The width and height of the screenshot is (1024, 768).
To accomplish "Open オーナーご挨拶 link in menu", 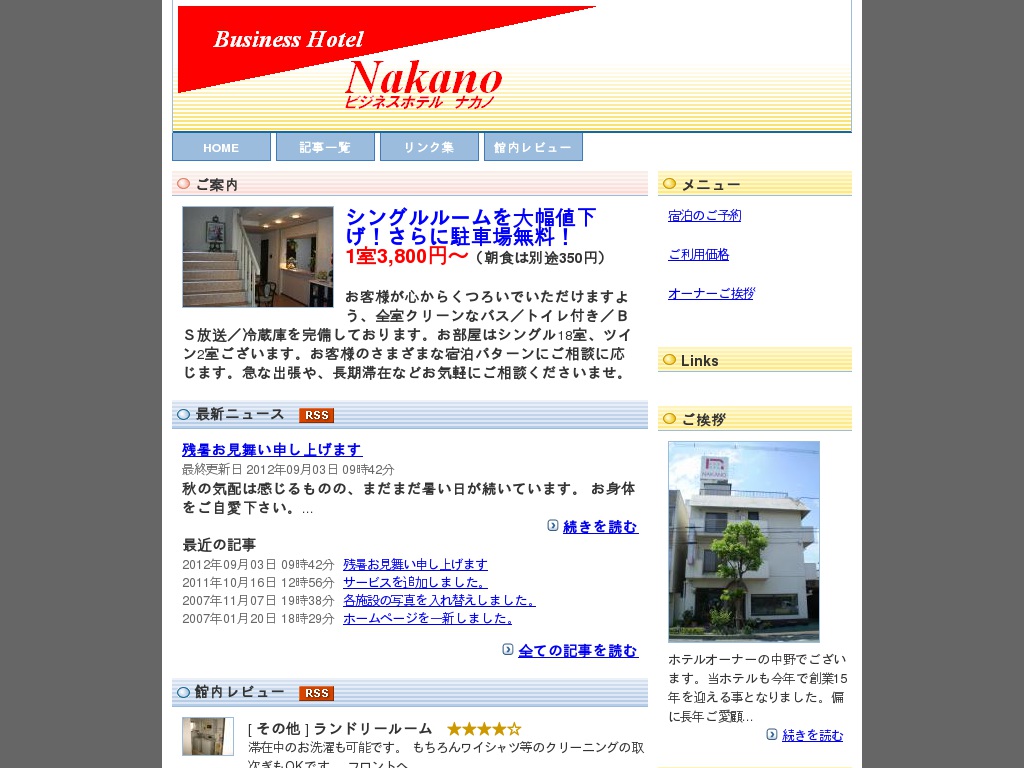I will click(711, 293).
